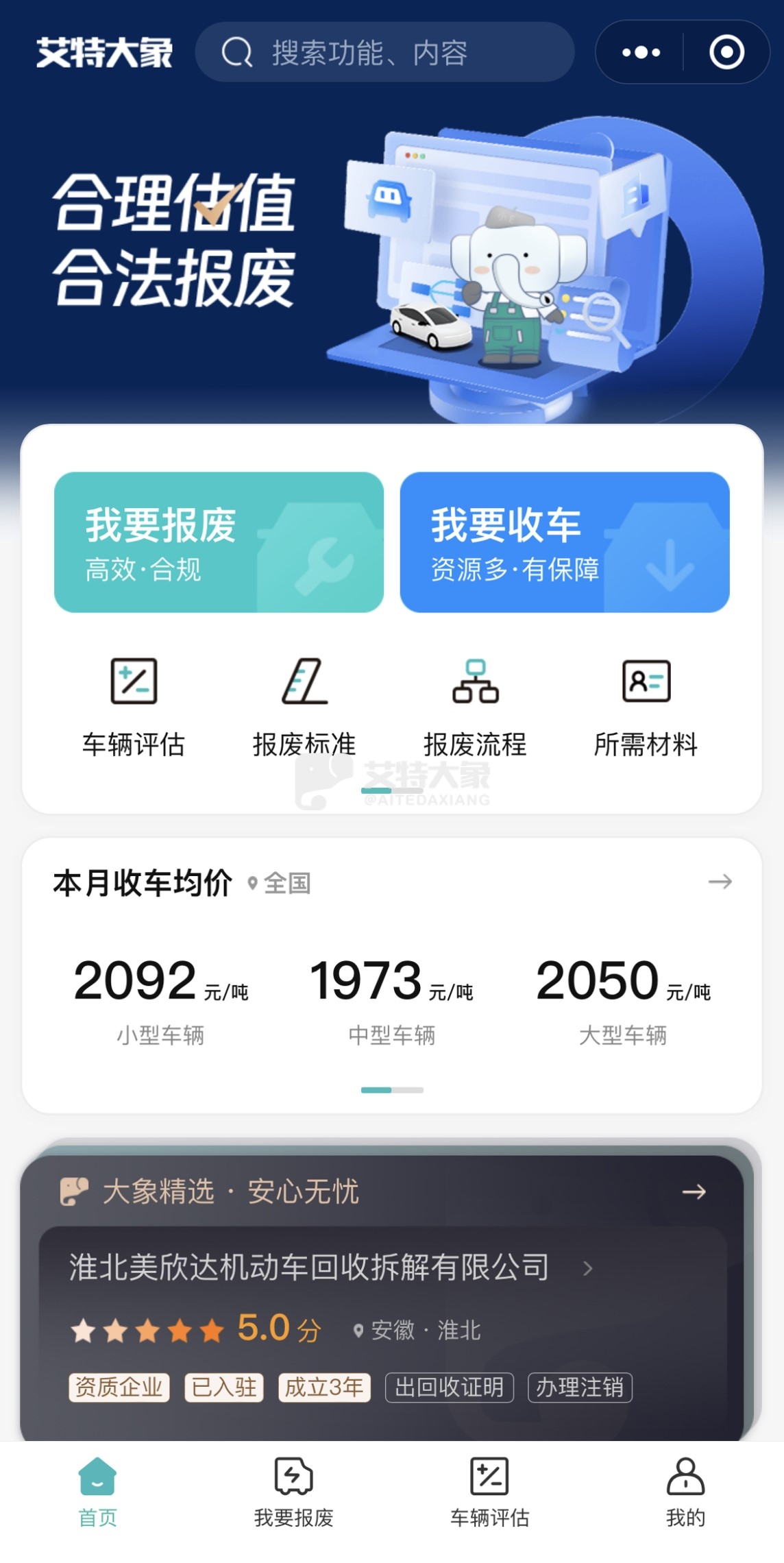Go to the 我要报废 bottom tab
Screen dimensions: 784x1563
(294, 1492)
